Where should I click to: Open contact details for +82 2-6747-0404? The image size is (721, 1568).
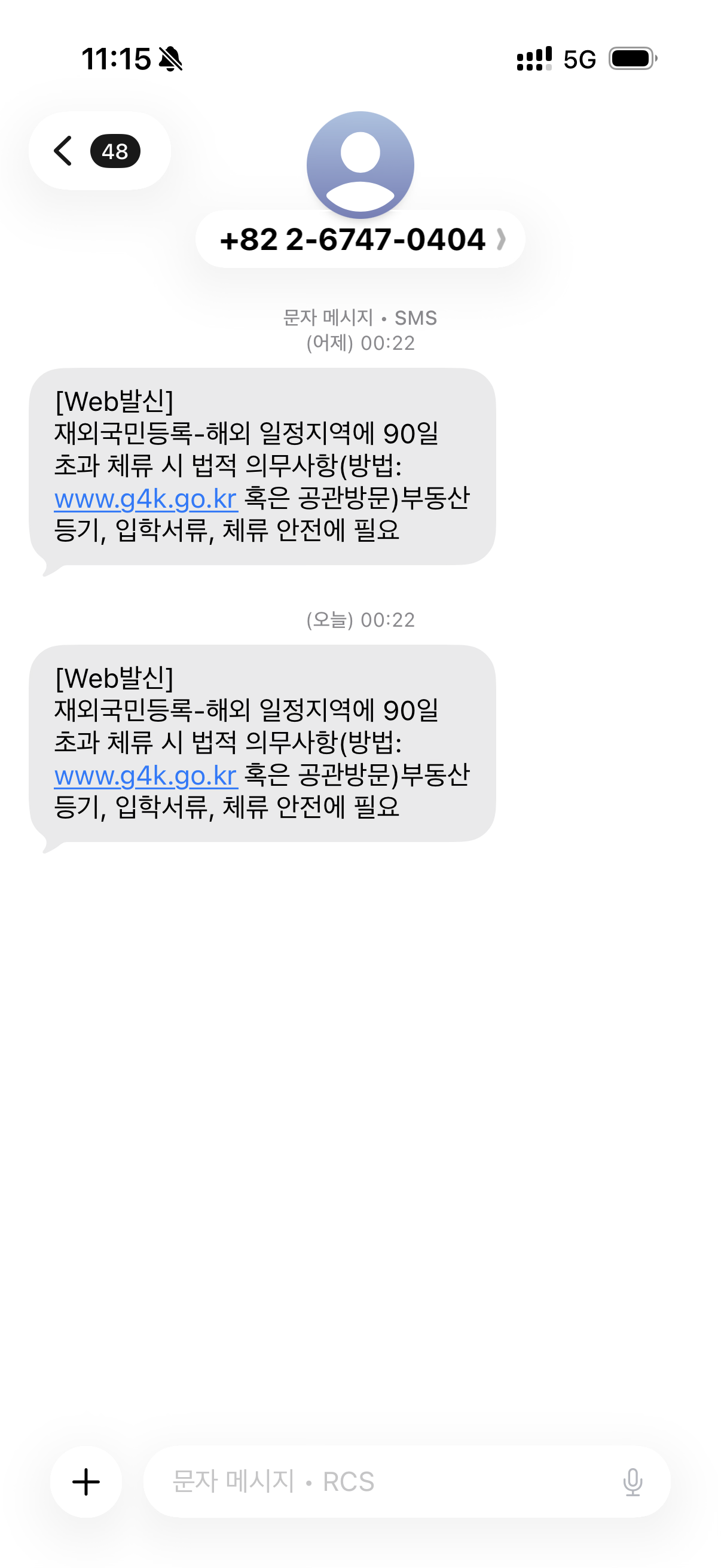360,239
